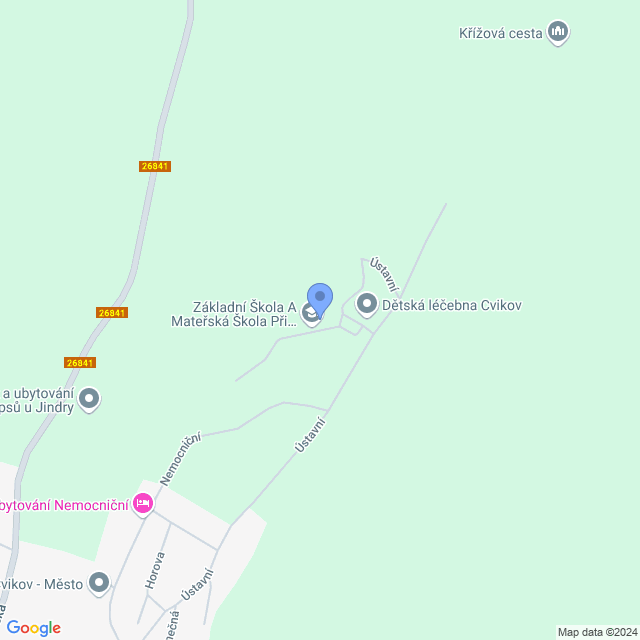Select the Ubytování Nemocniční hotel marker
The width and height of the screenshot is (640, 640).
142,503
